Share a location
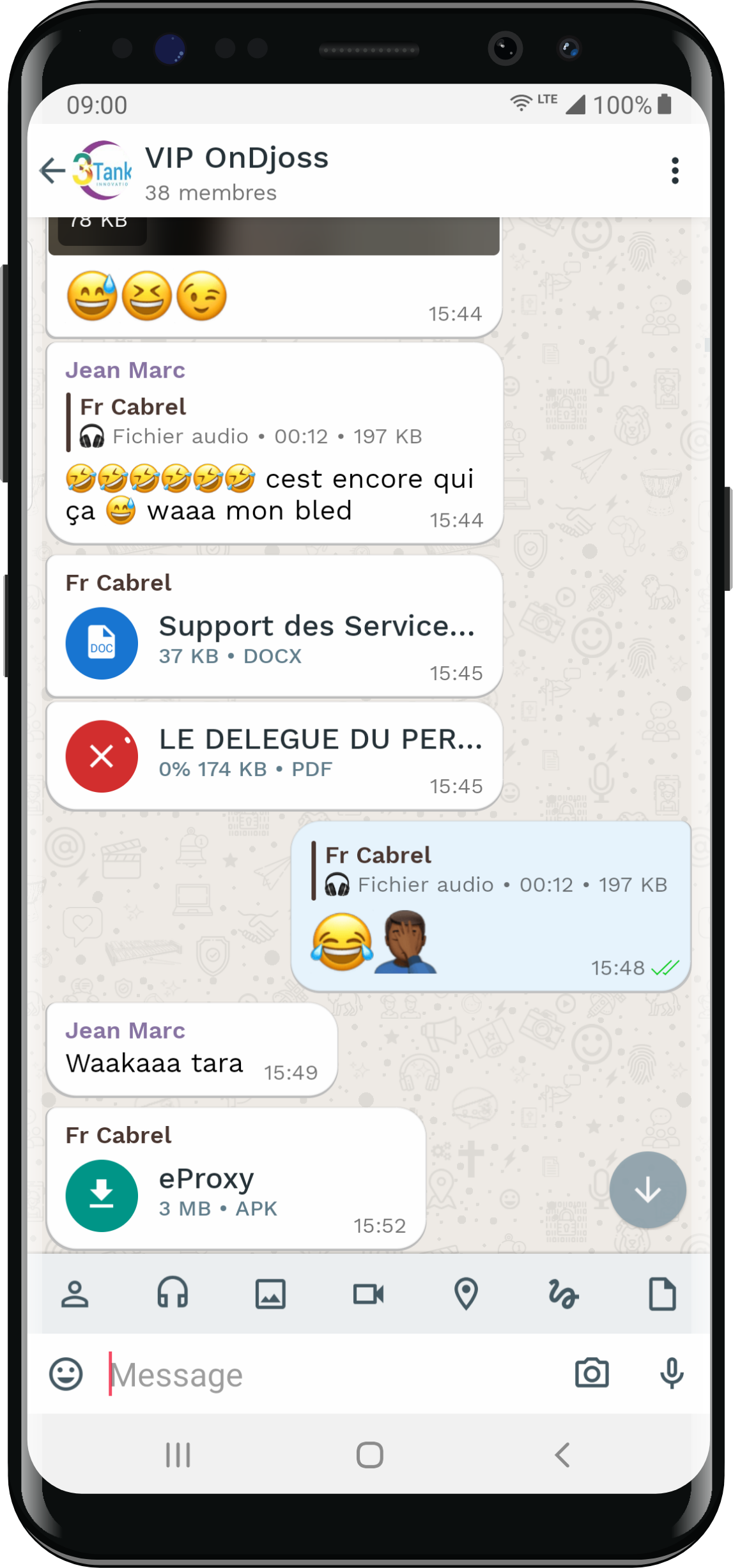 (466, 1295)
